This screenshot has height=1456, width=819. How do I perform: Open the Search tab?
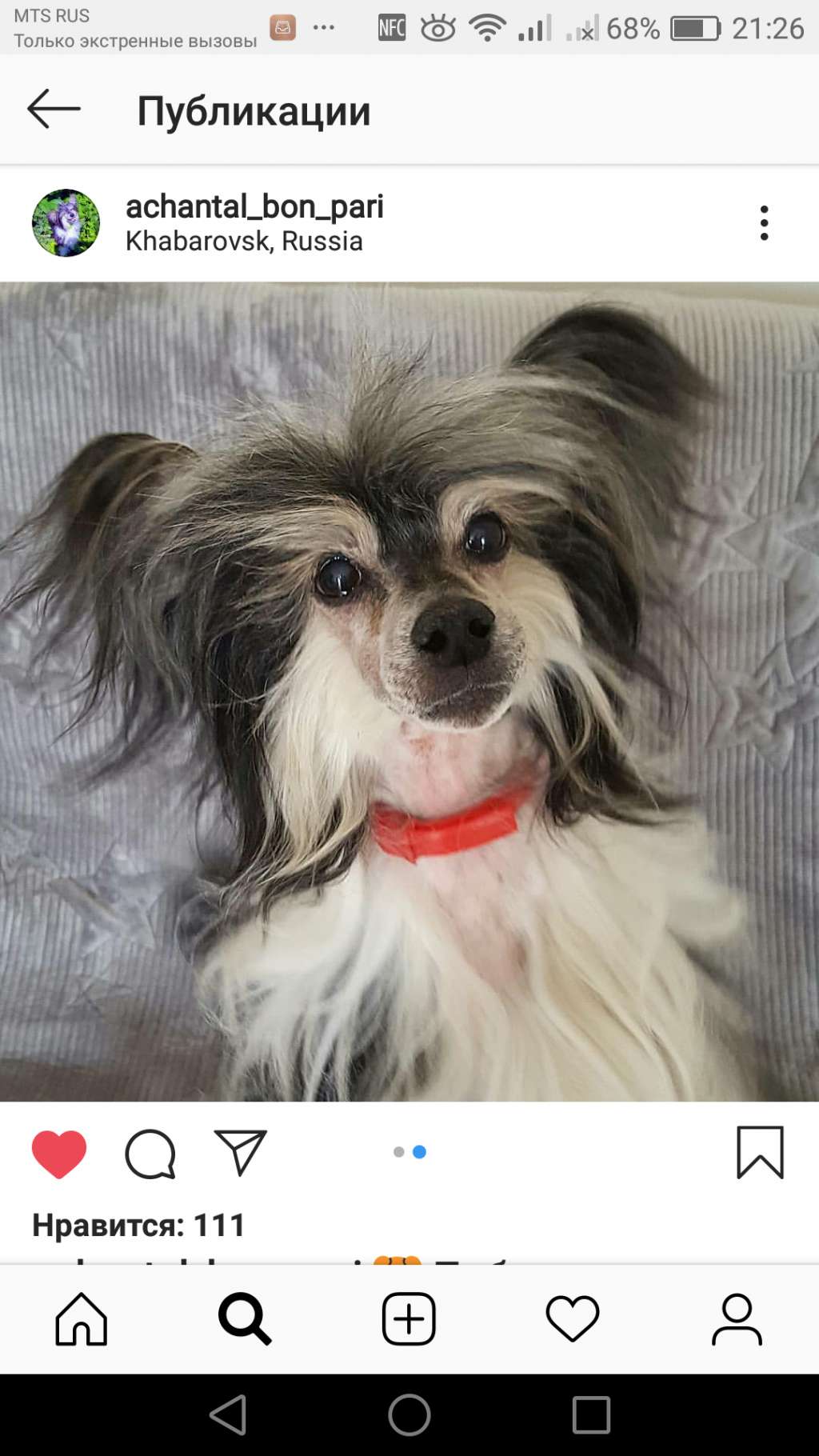[245, 1319]
